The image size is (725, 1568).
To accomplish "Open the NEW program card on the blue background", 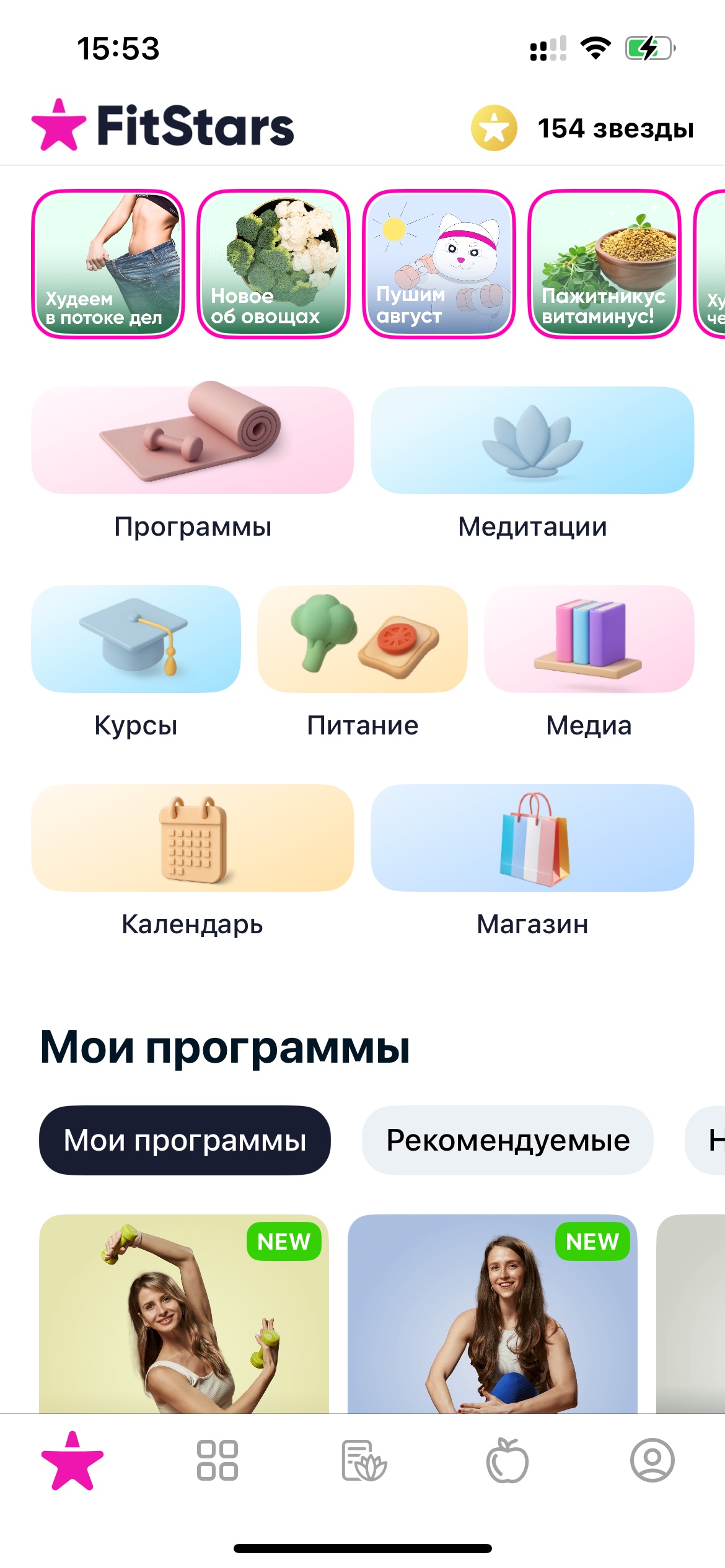I will pos(493,1313).
